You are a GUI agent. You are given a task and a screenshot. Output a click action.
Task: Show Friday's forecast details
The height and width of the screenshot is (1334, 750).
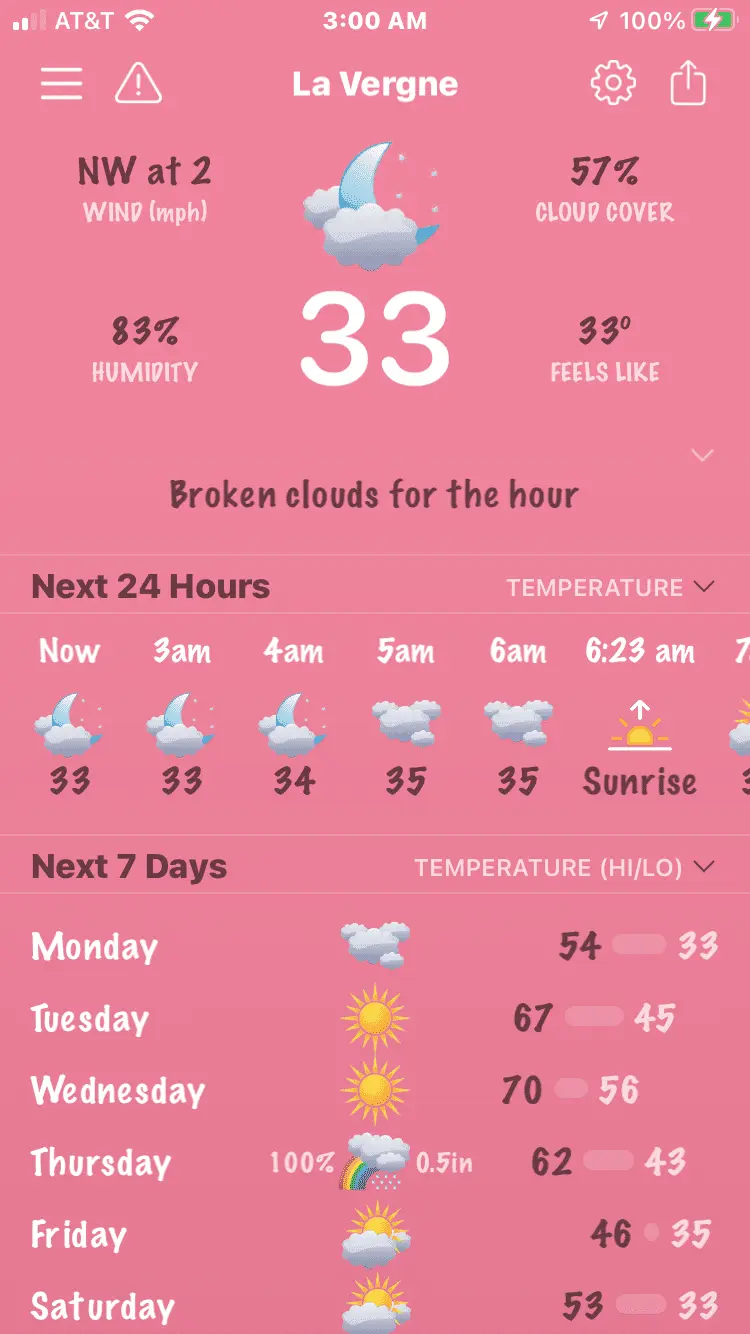[374, 1234]
